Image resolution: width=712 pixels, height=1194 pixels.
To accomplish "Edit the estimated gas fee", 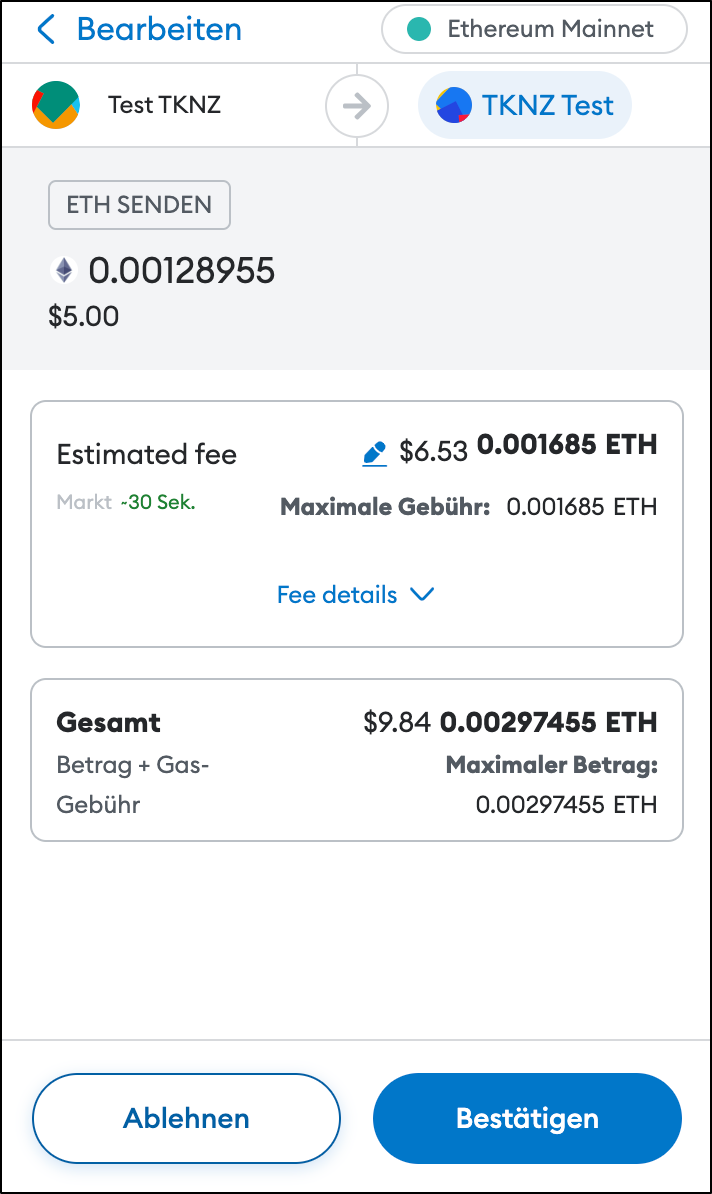I will (x=374, y=454).
